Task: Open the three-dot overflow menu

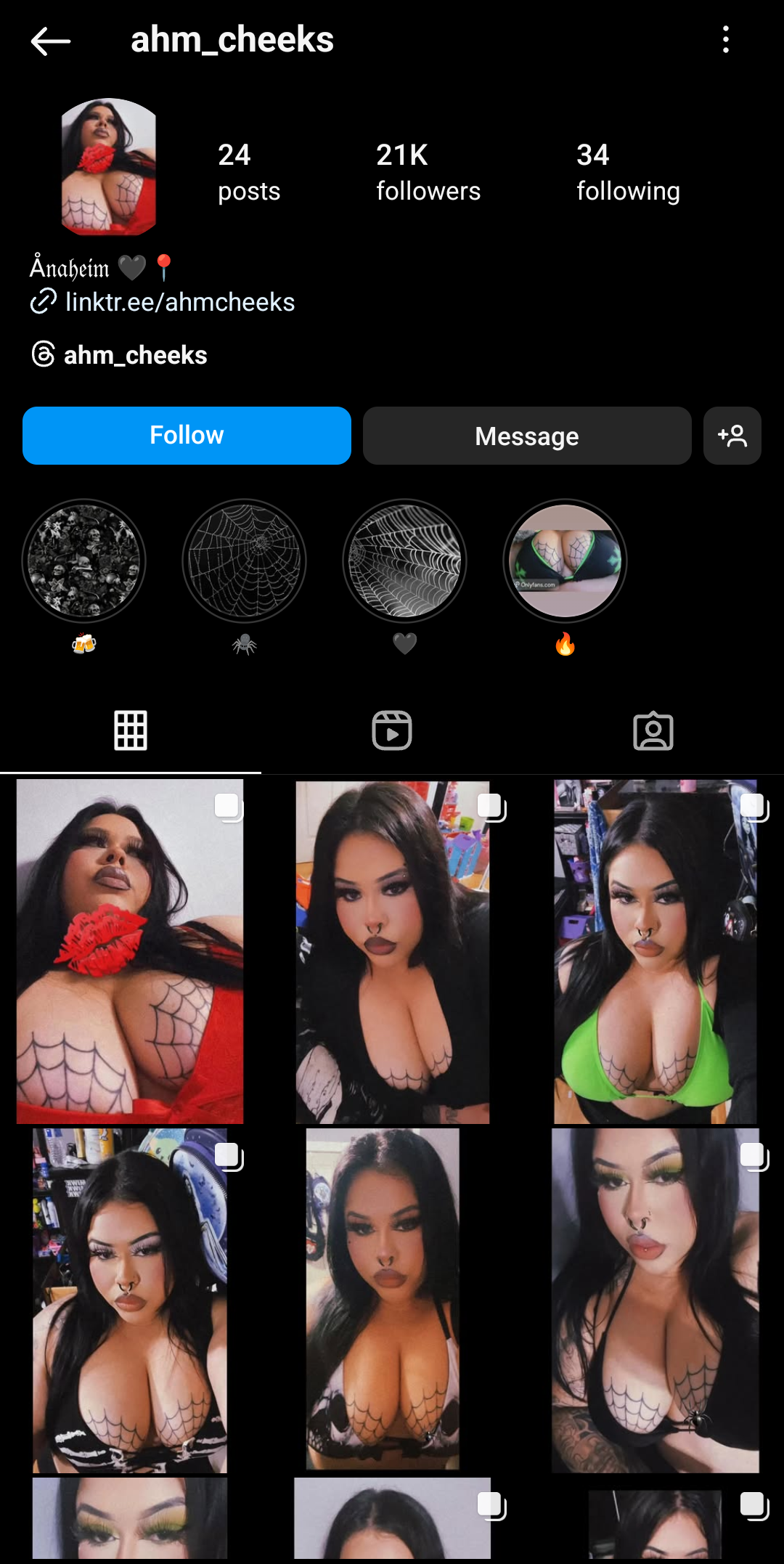Action: 725,40
